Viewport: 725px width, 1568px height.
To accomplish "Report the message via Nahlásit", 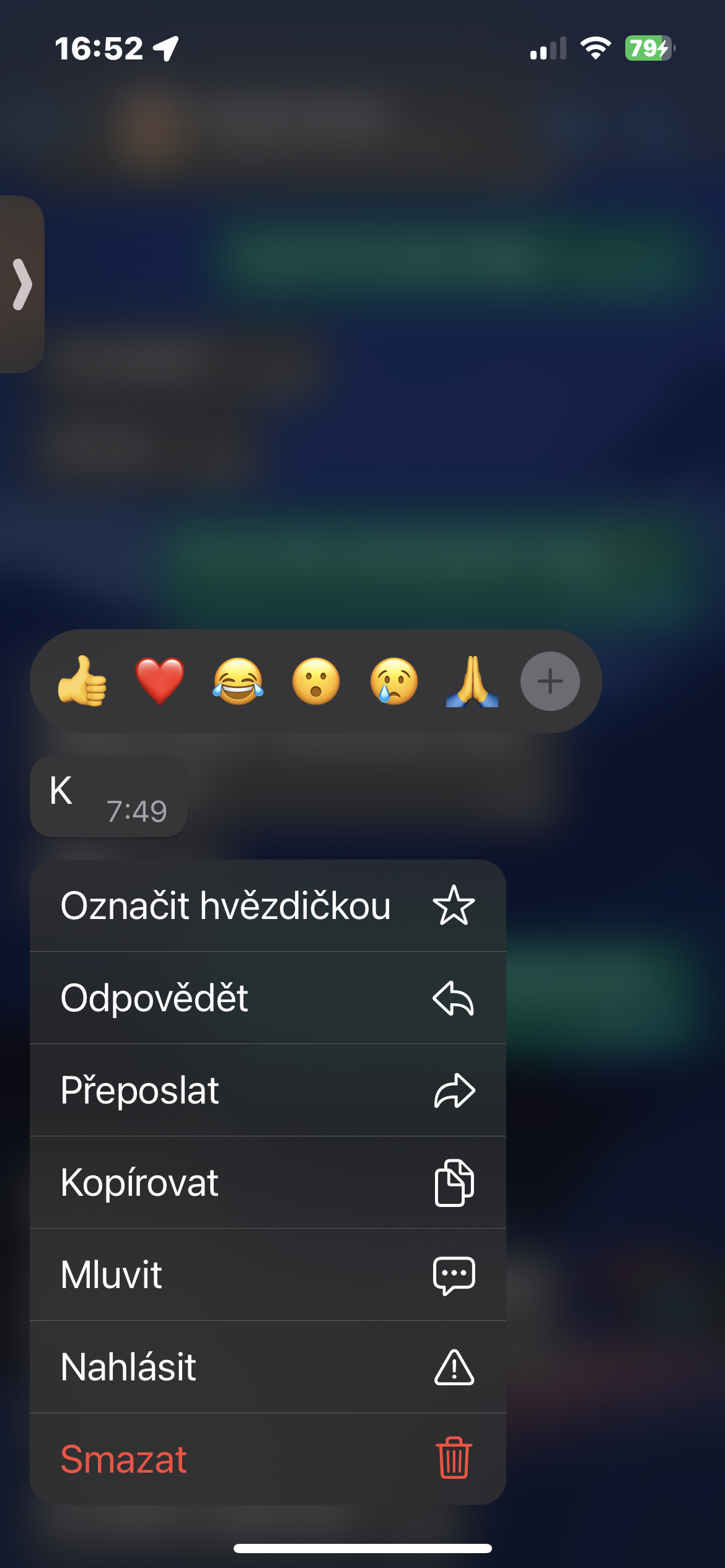I will [x=268, y=1367].
